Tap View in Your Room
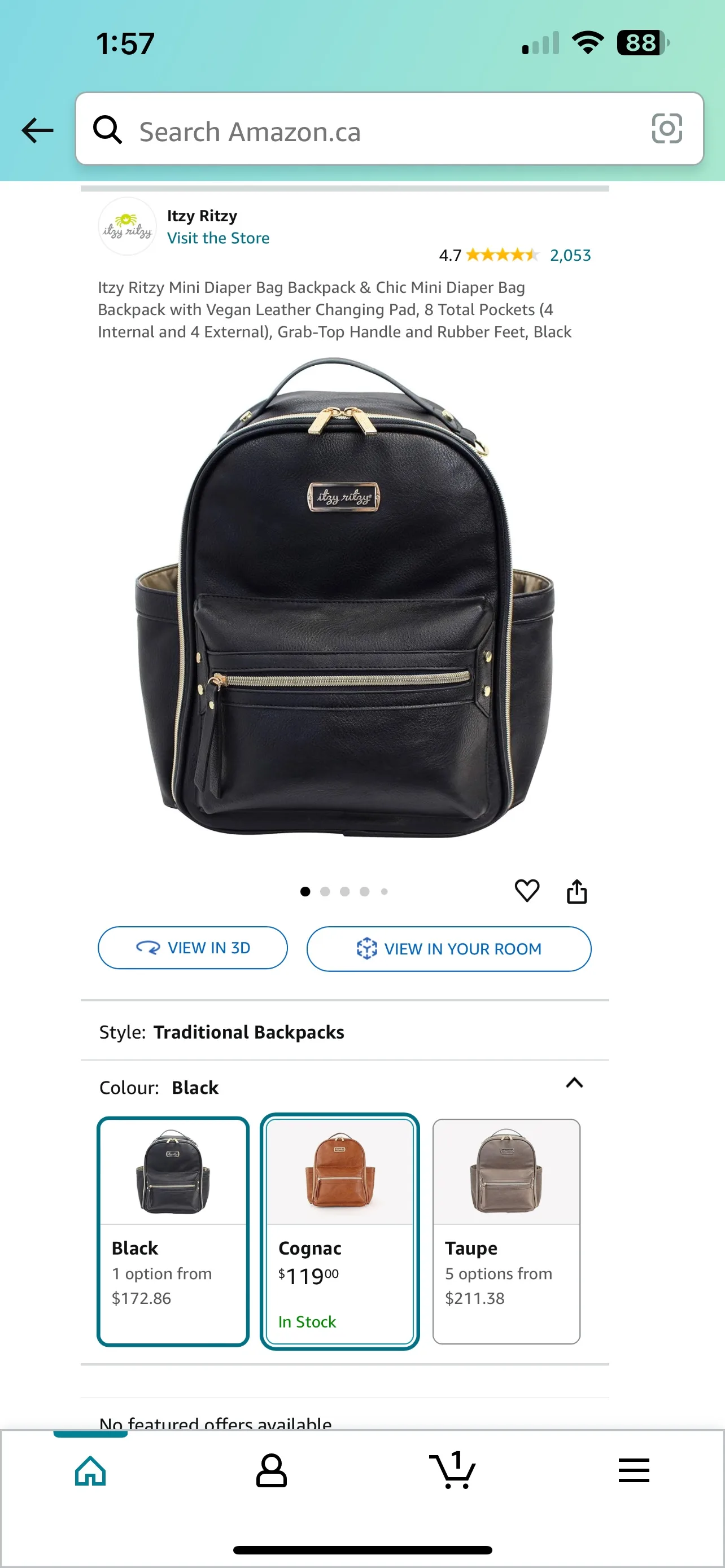This screenshot has height=1568, width=725. click(x=449, y=948)
